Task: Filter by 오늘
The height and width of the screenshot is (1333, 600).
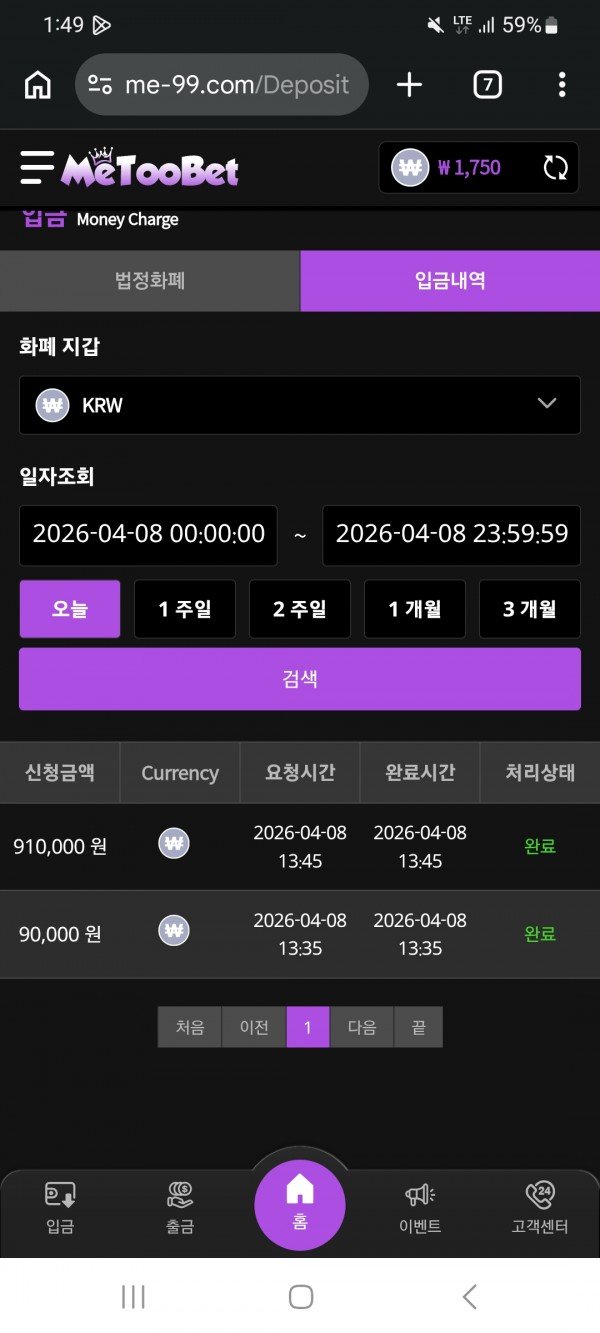Action: click(x=70, y=609)
